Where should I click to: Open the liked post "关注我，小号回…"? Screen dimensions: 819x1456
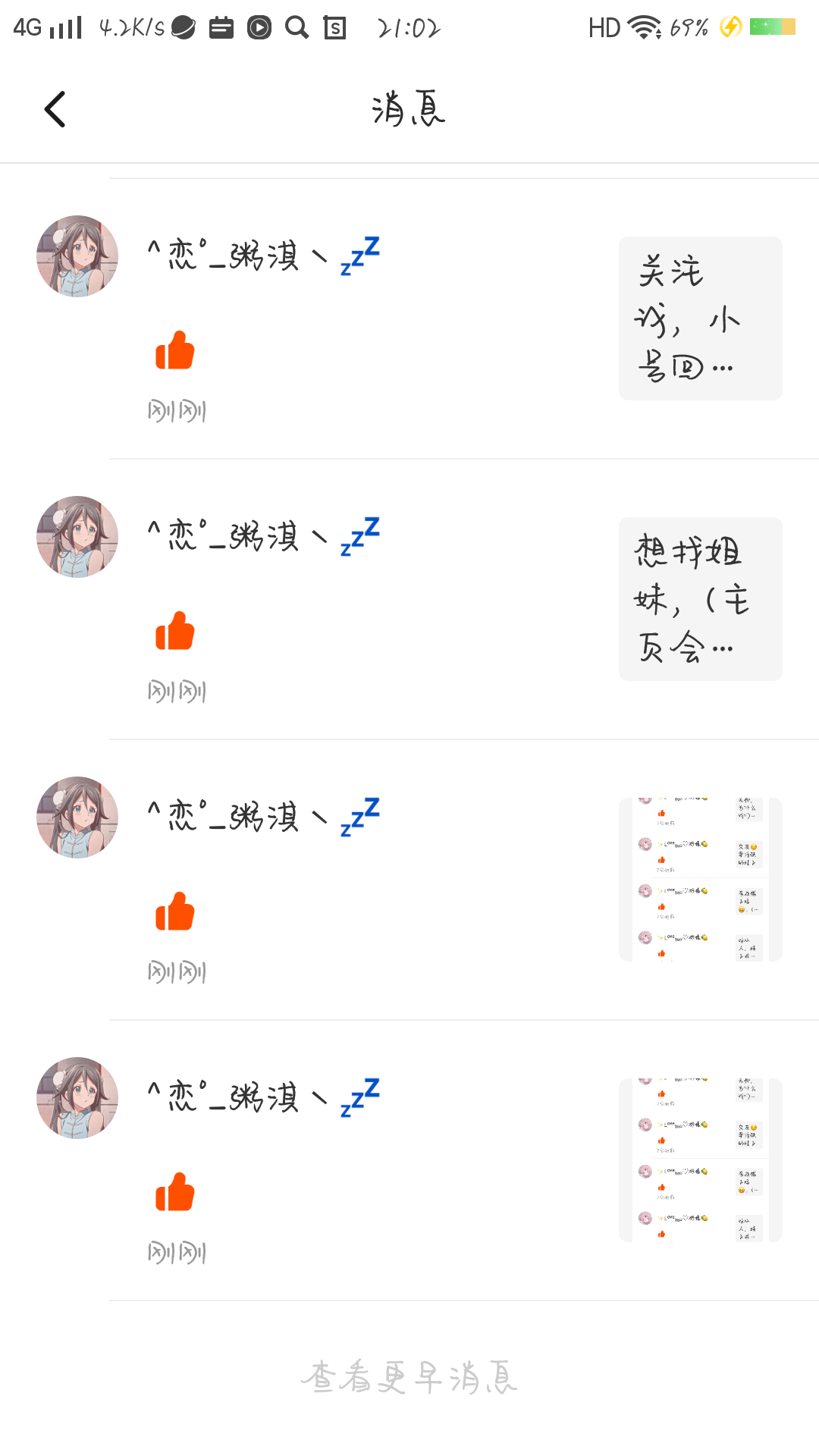click(700, 318)
